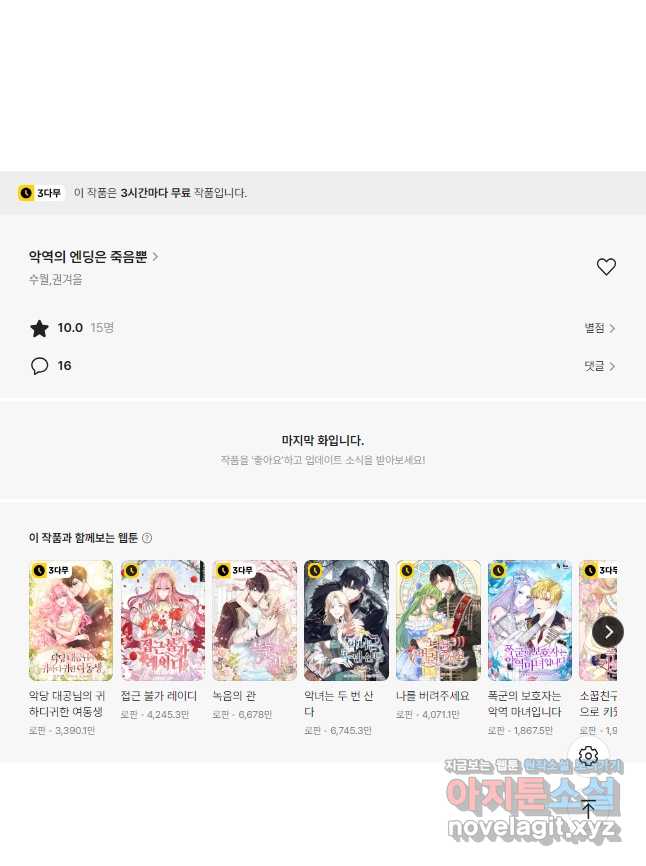Open webtoon 접근 불가 레이디
This screenshot has height=866, width=646.
coord(163,621)
